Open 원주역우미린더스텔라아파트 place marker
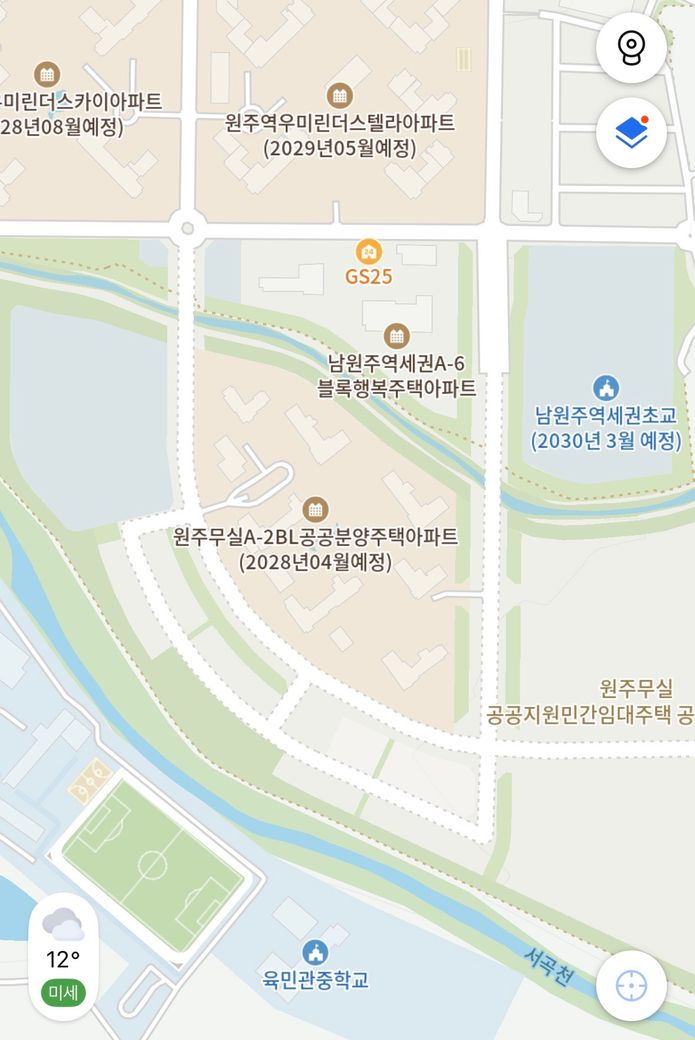 tap(340, 96)
